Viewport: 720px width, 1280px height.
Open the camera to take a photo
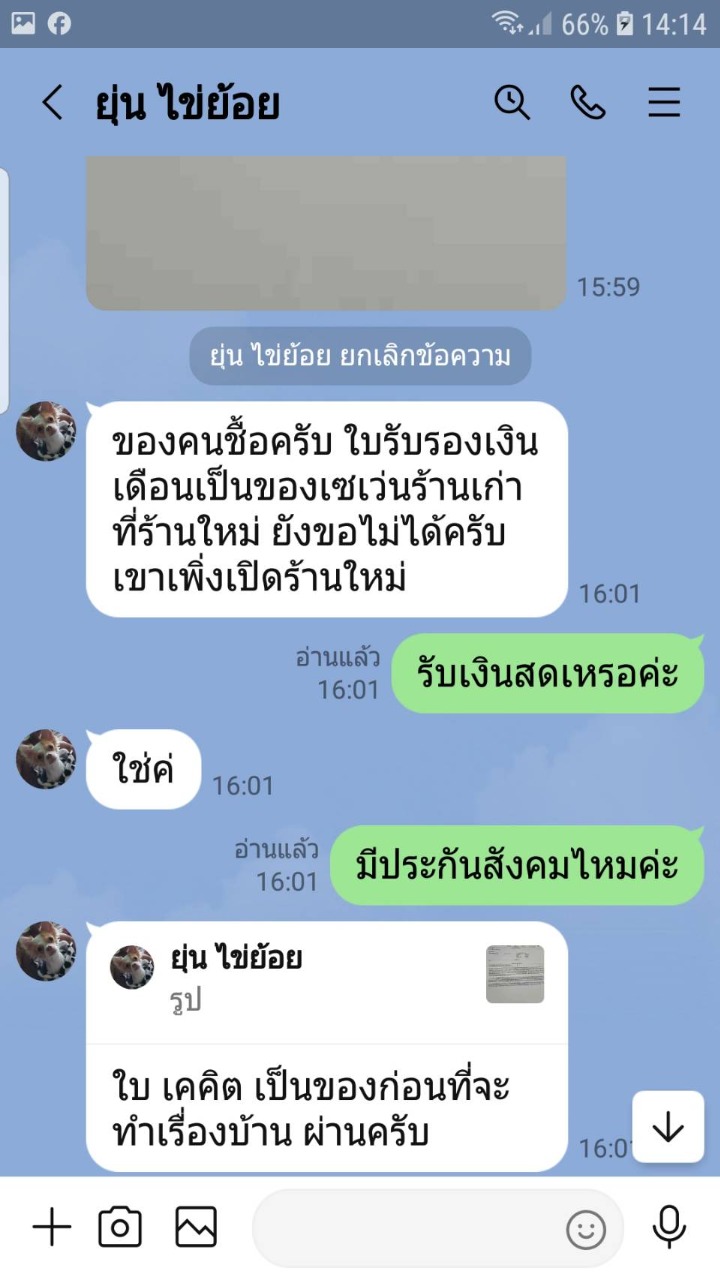point(120,1227)
